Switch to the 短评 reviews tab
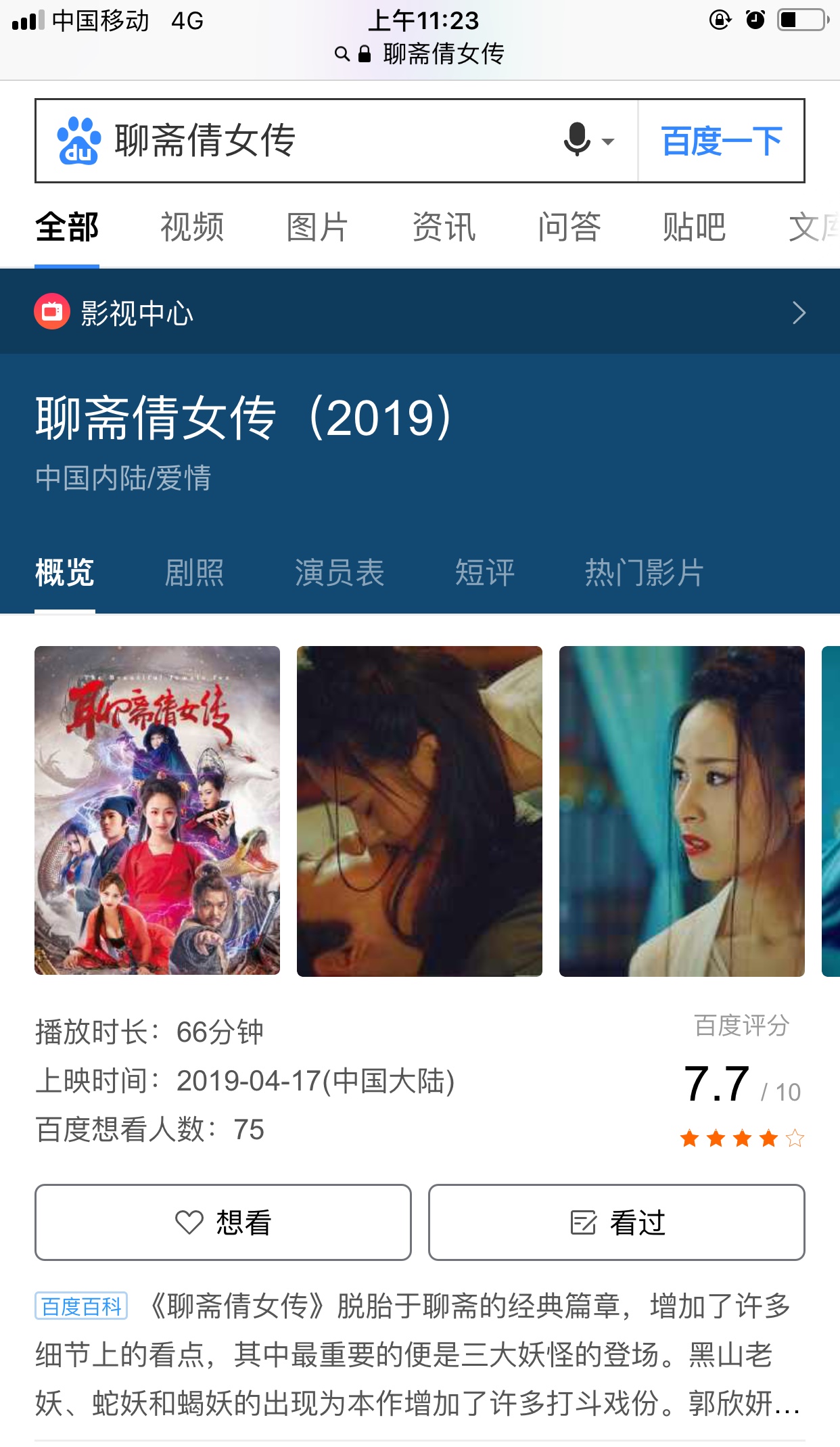840x1447 pixels. click(x=485, y=573)
